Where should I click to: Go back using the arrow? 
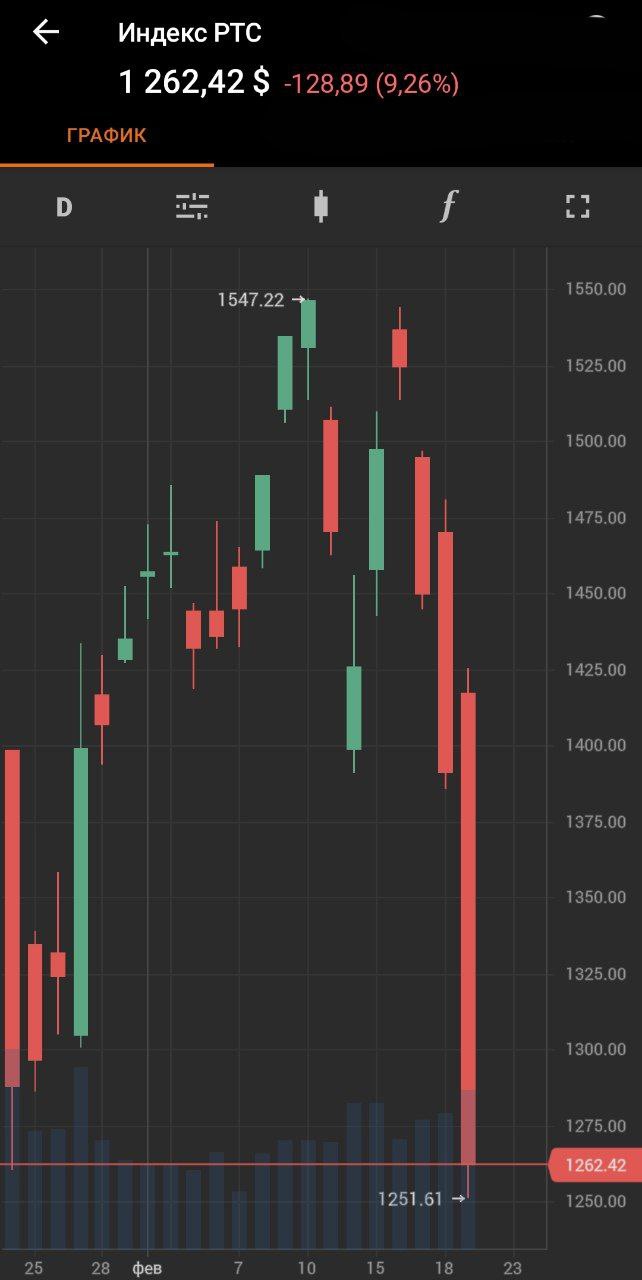pyautogui.click(x=46, y=32)
